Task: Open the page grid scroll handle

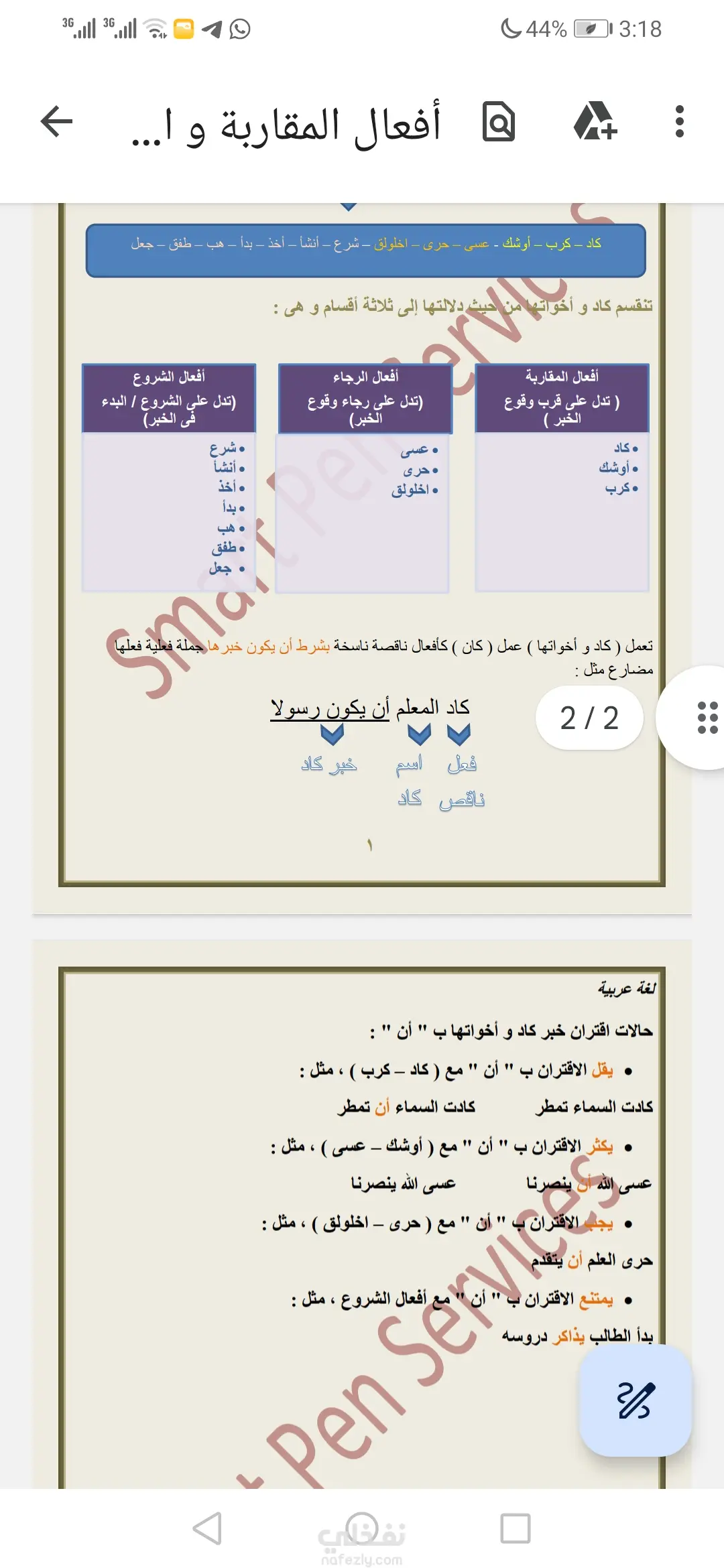Action: pos(707,718)
